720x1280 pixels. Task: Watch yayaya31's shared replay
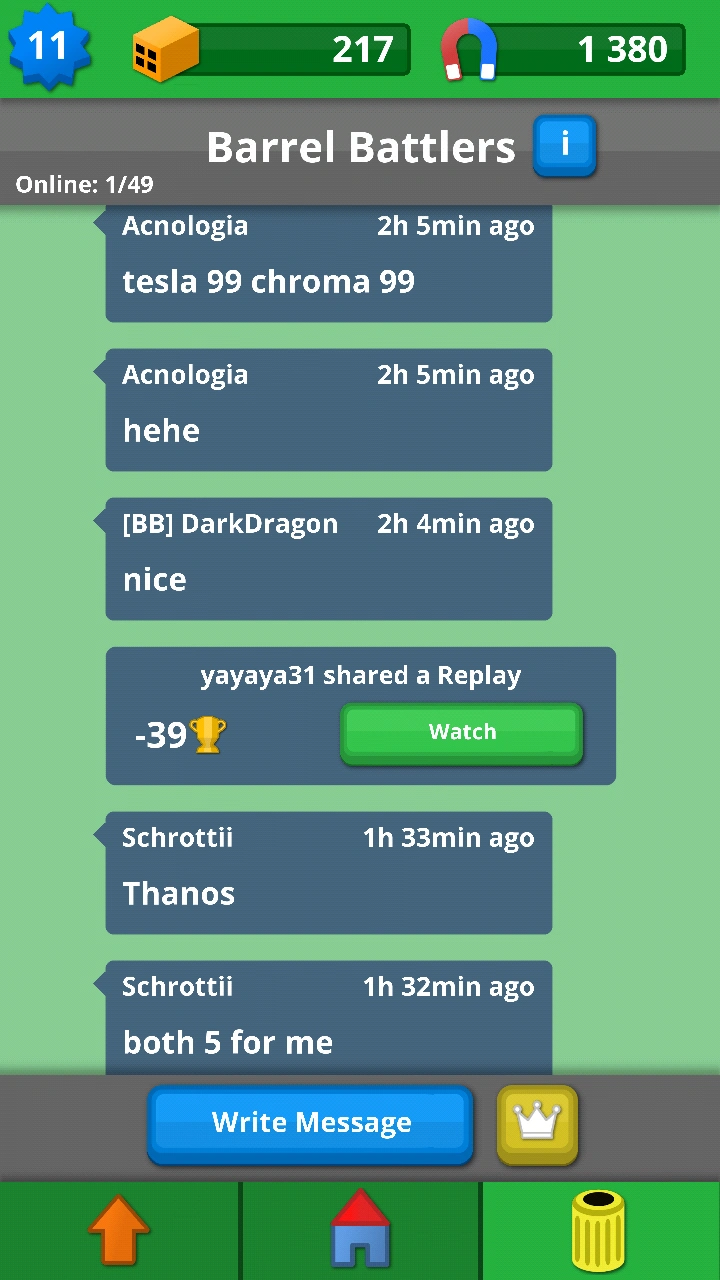click(x=461, y=731)
